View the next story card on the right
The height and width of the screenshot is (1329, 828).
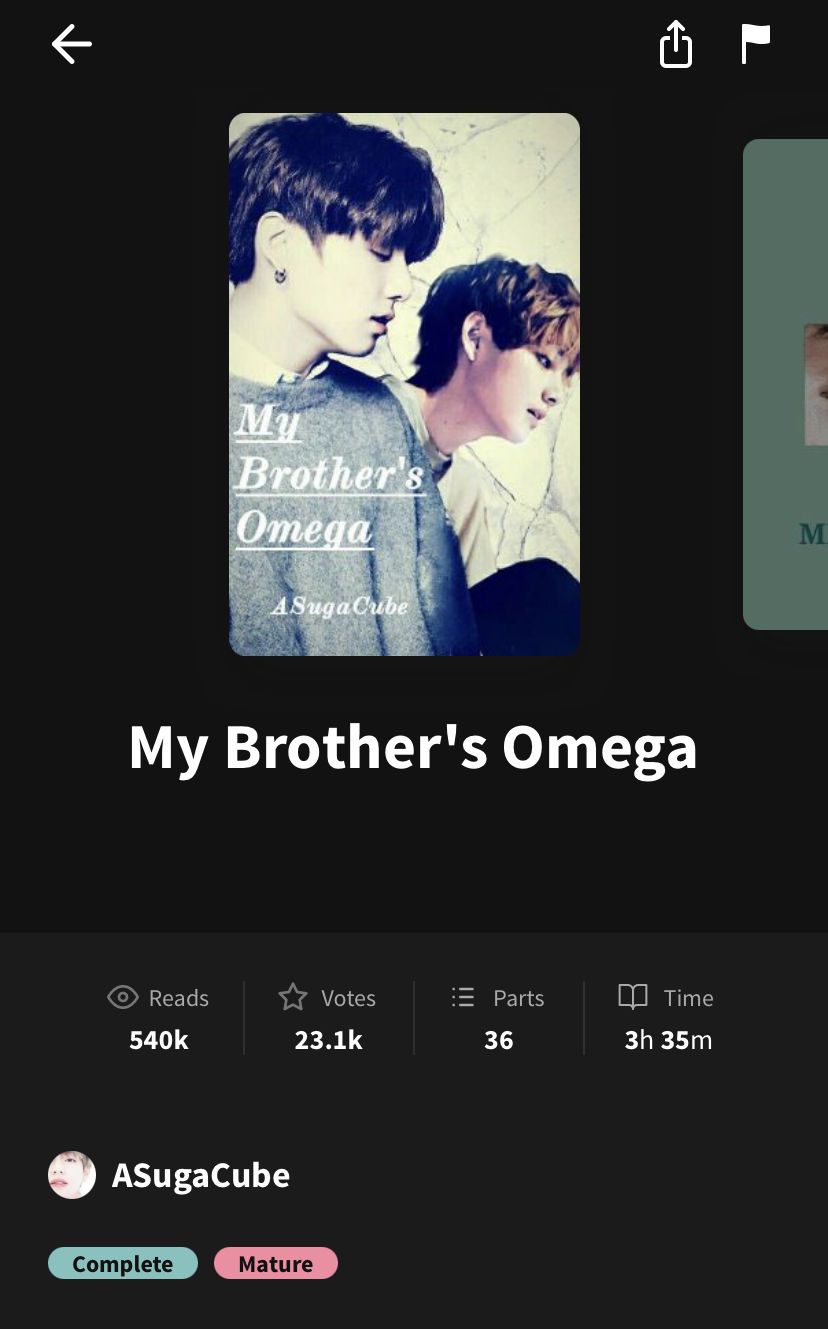pos(785,384)
